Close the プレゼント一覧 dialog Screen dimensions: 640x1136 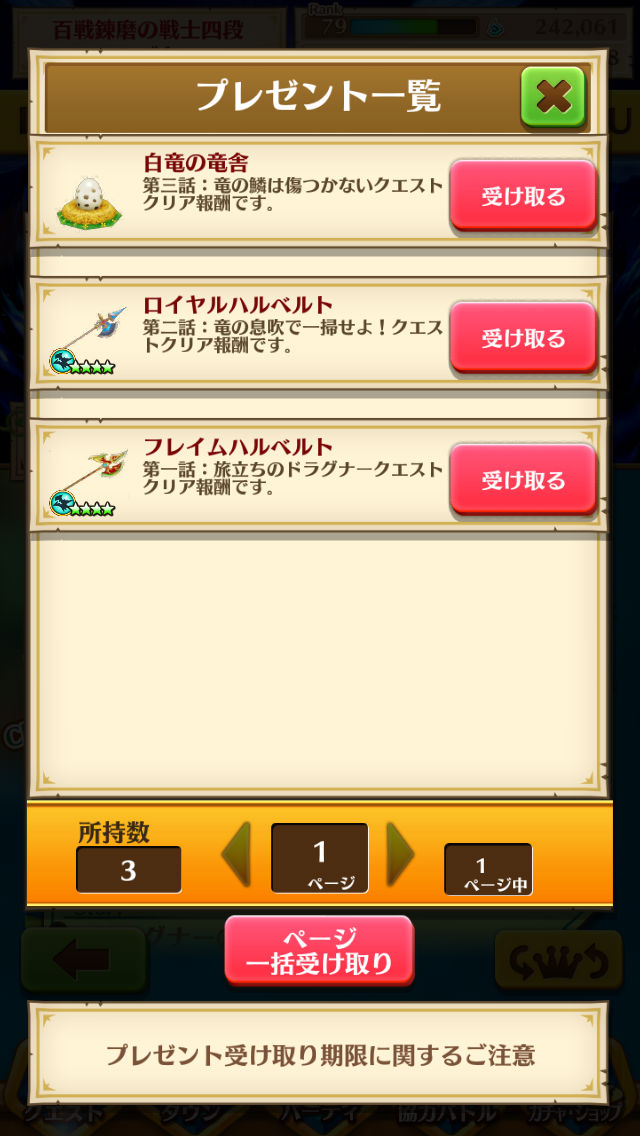pos(552,97)
